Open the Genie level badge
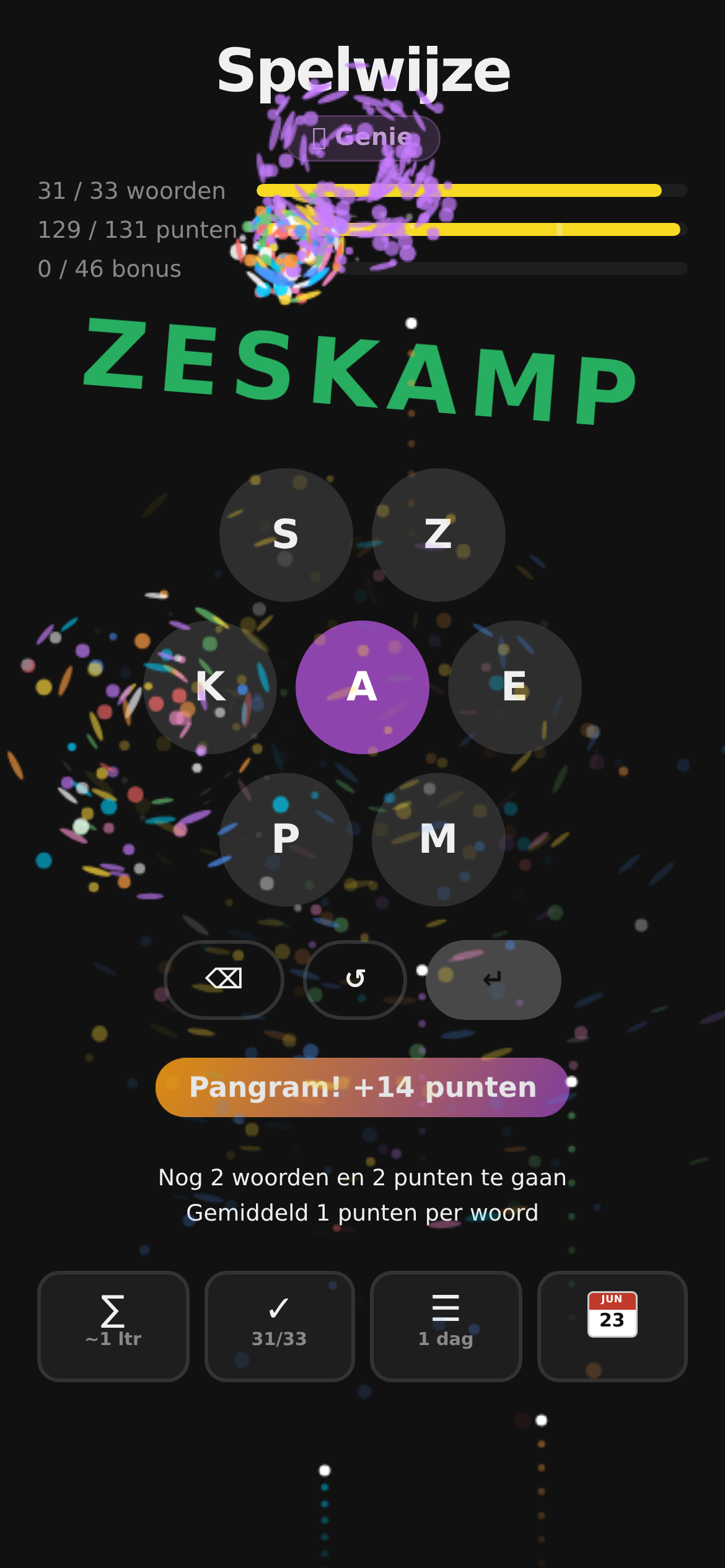 pyautogui.click(x=362, y=138)
